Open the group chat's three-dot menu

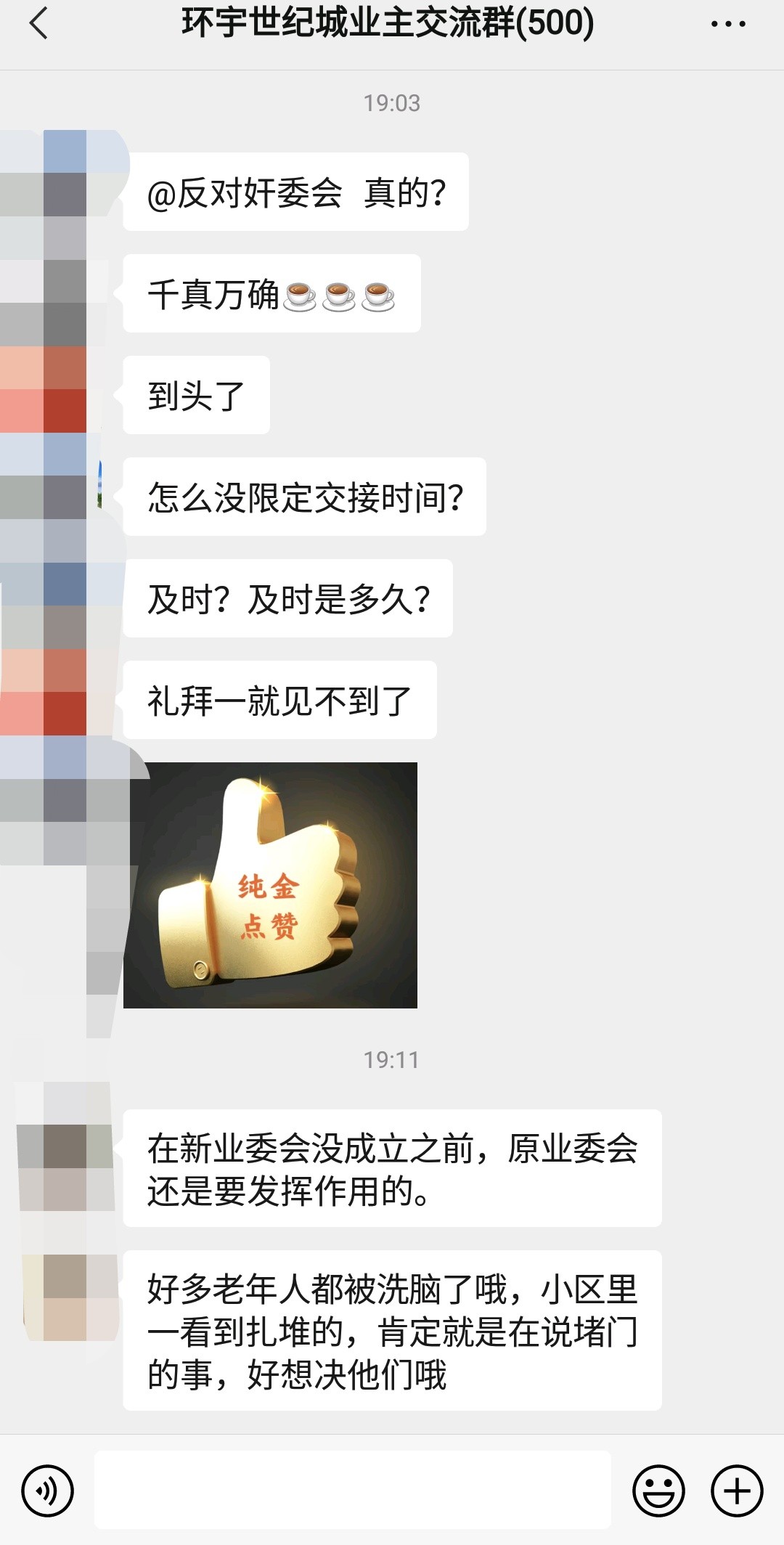coord(727,24)
